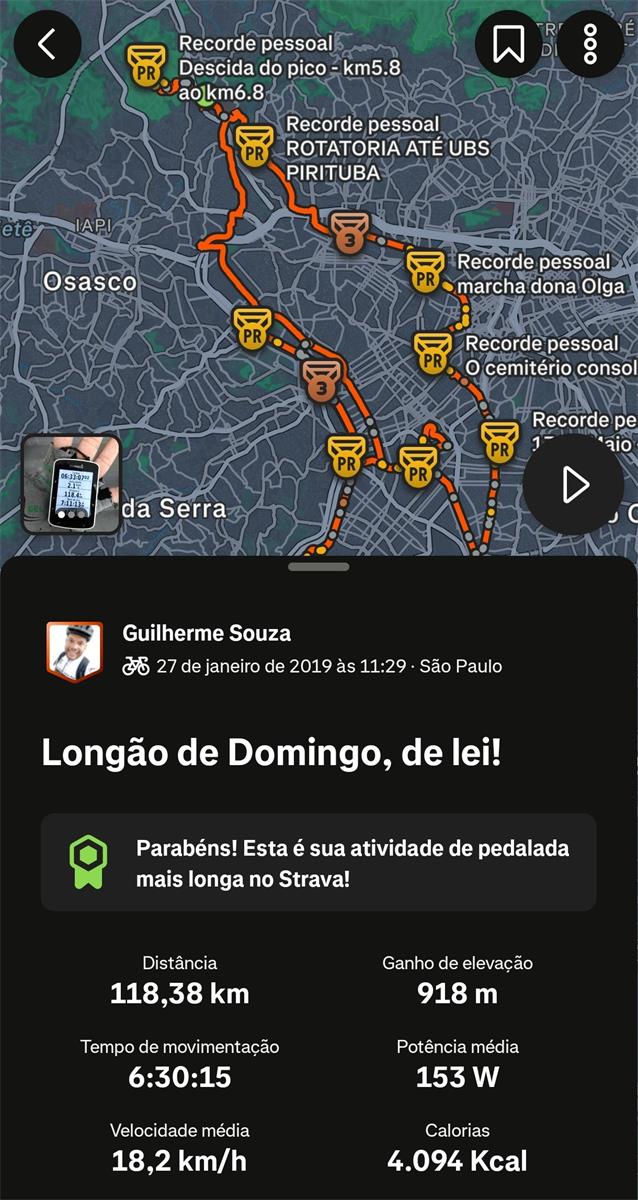Tap the sheet's drag handle

point(319,567)
